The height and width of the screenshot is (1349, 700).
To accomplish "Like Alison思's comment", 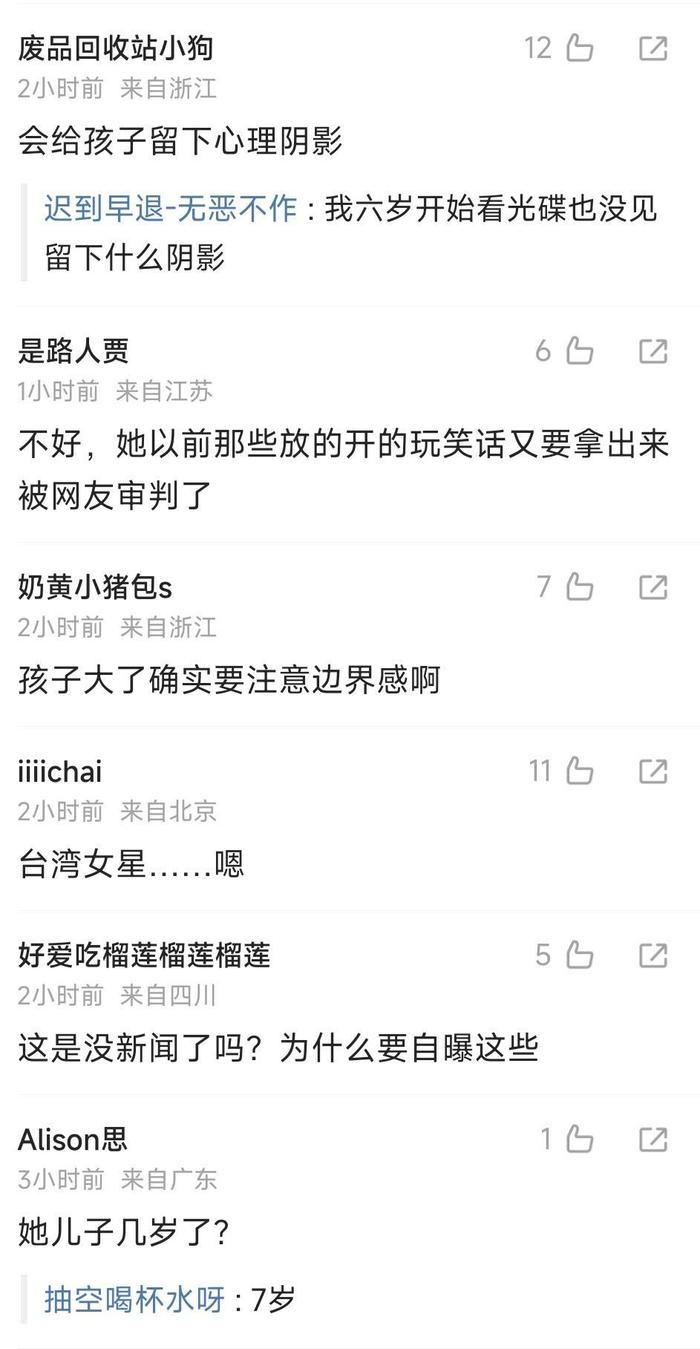I will point(580,1139).
